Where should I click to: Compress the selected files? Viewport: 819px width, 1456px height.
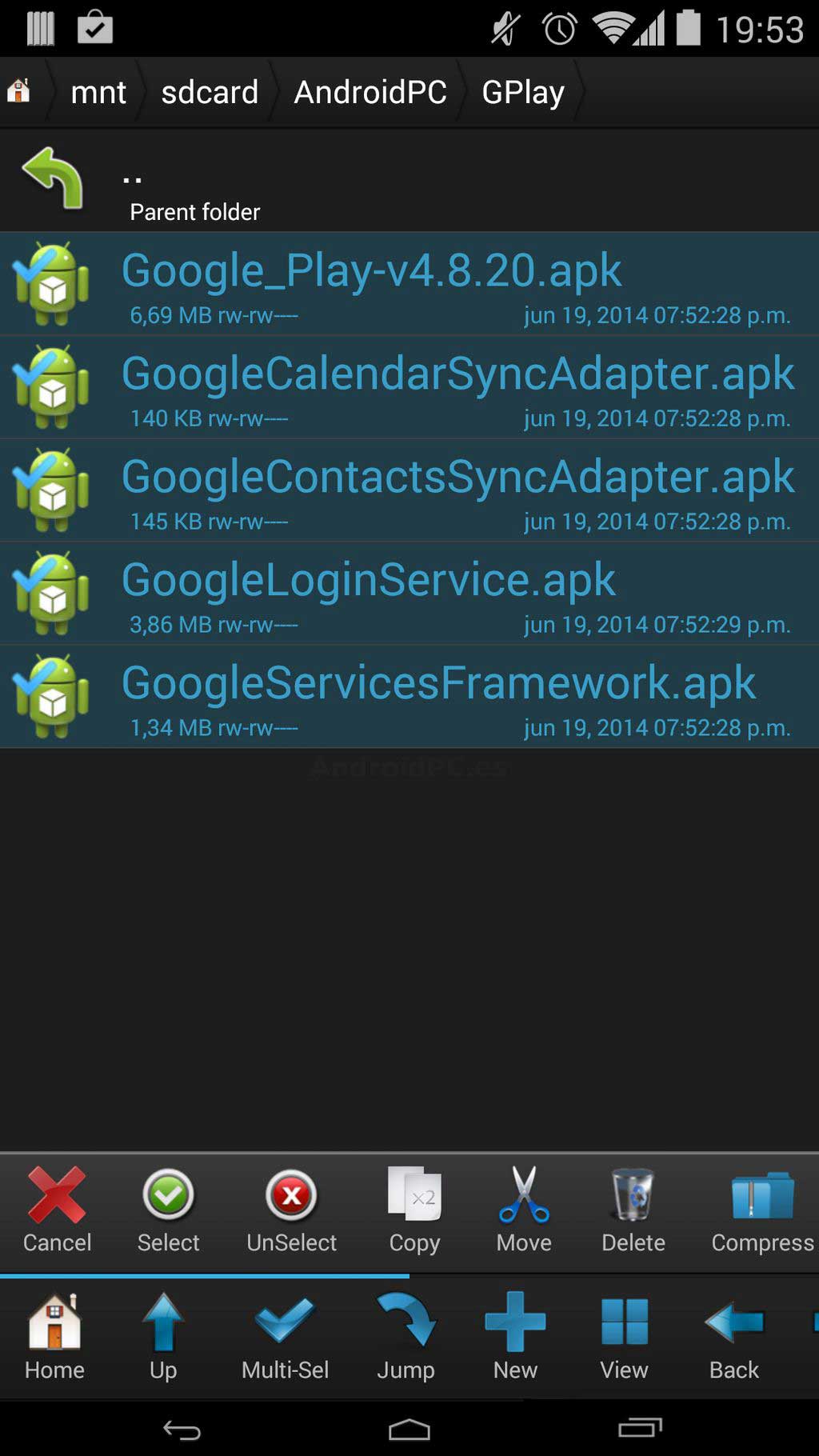pos(762,1210)
